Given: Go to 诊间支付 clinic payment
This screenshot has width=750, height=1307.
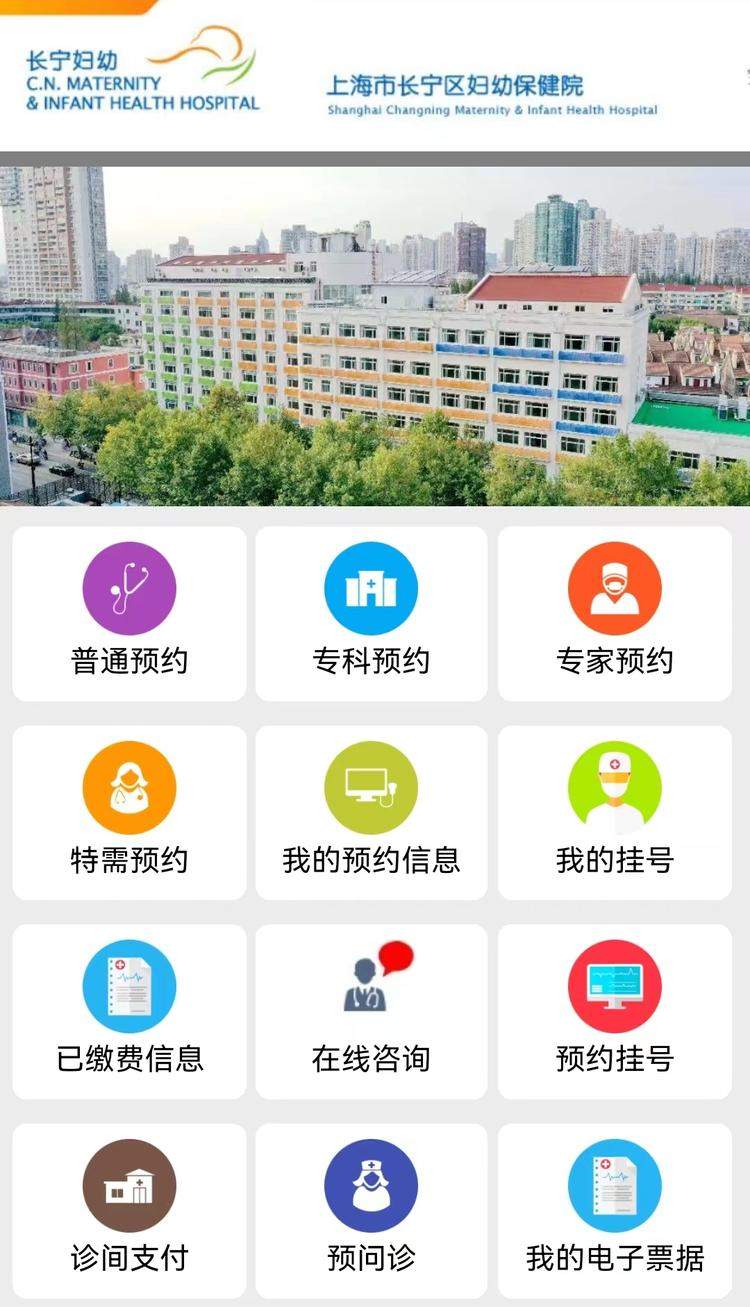Looking at the screenshot, I should pyautogui.click(x=129, y=1211).
